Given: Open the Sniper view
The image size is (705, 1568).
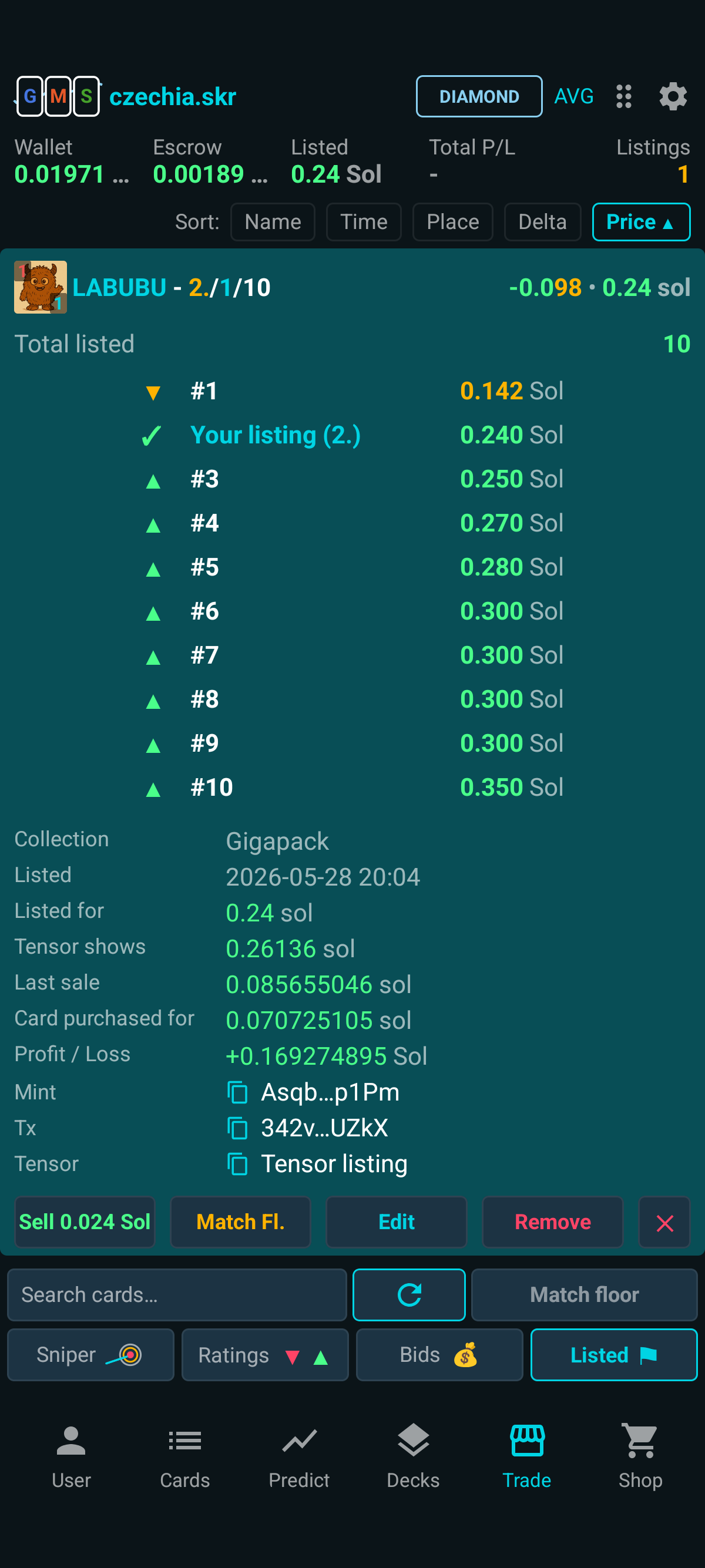Looking at the screenshot, I should [x=90, y=1355].
